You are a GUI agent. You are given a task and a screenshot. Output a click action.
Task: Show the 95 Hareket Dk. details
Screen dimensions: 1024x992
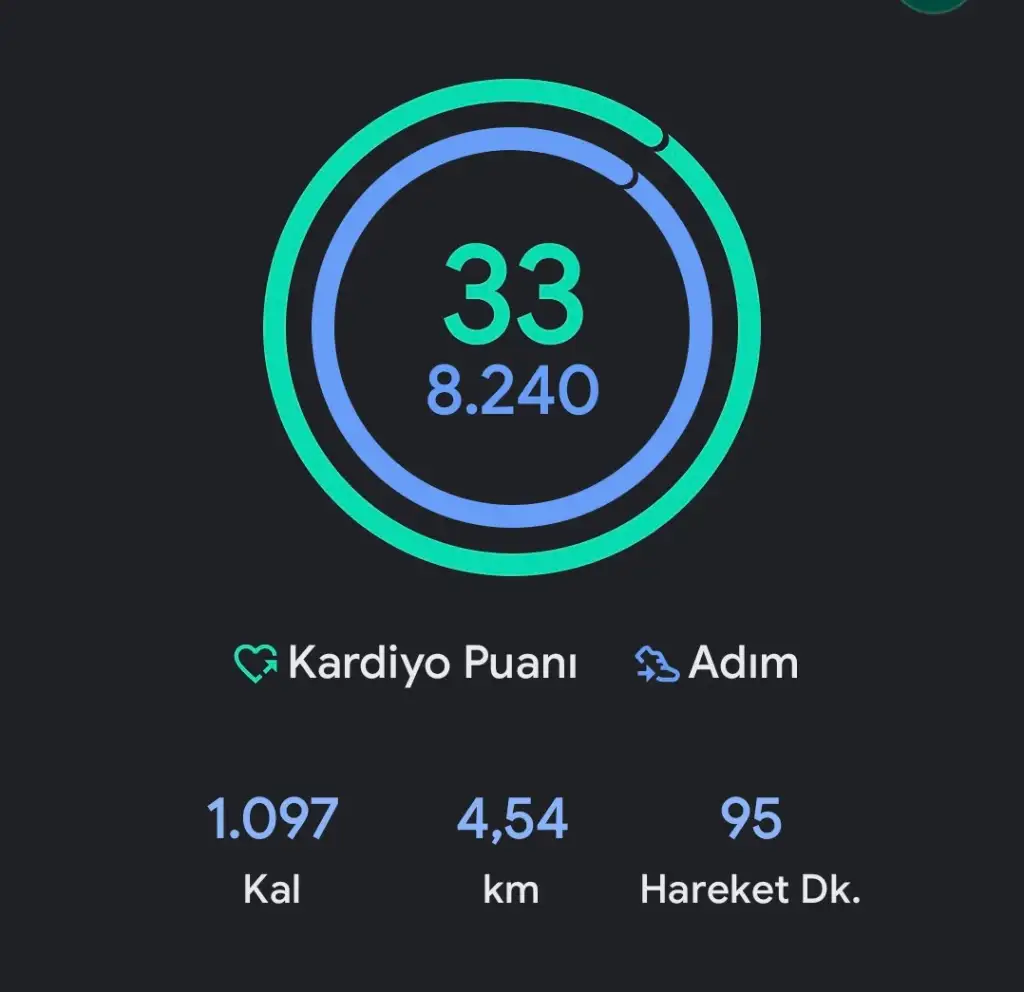point(751,848)
